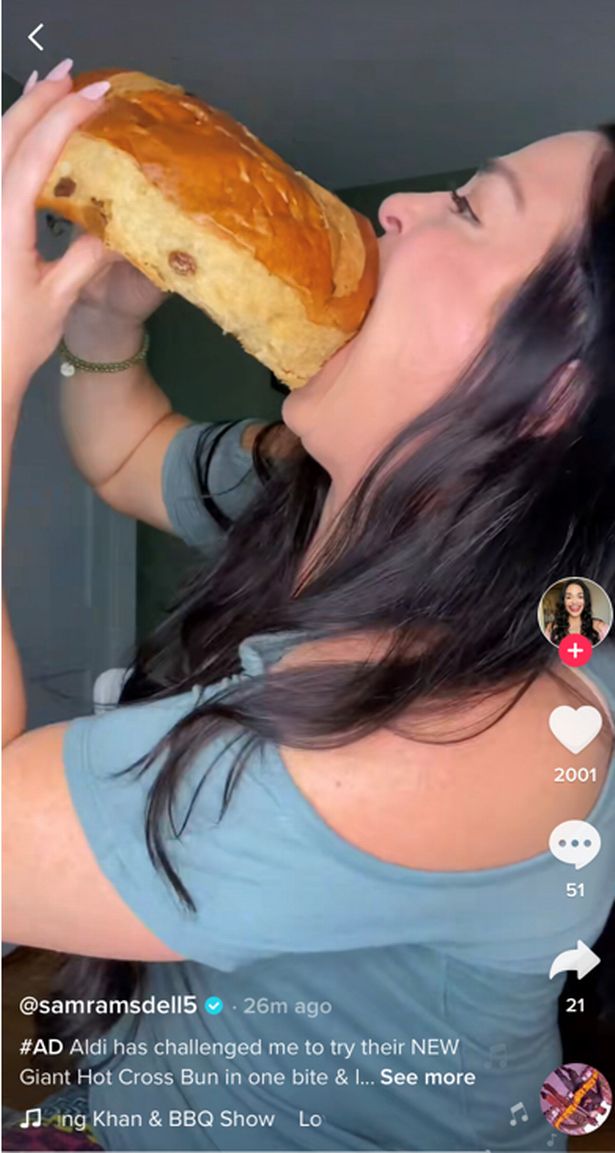Share this video via the arrow icon
The width and height of the screenshot is (615, 1153).
coord(575,961)
